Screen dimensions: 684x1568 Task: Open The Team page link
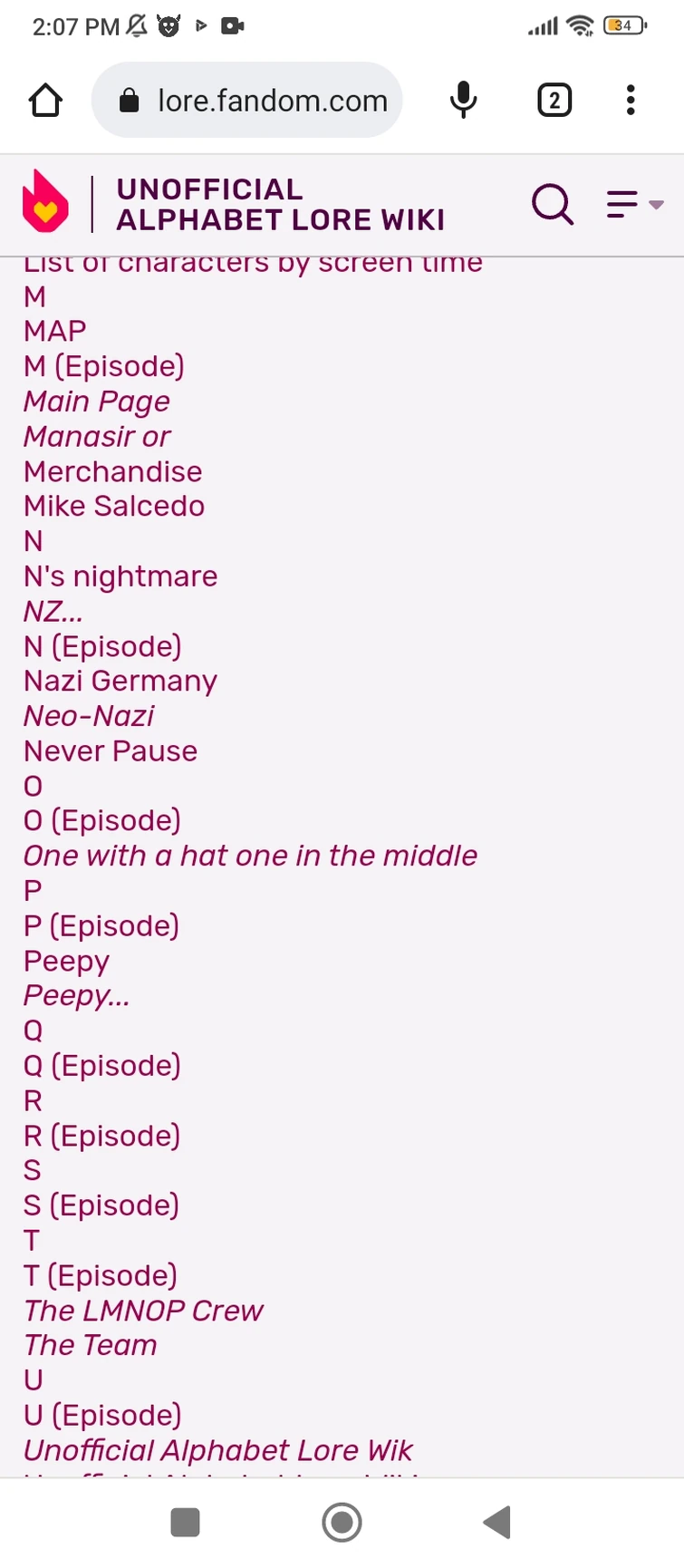(91, 1345)
